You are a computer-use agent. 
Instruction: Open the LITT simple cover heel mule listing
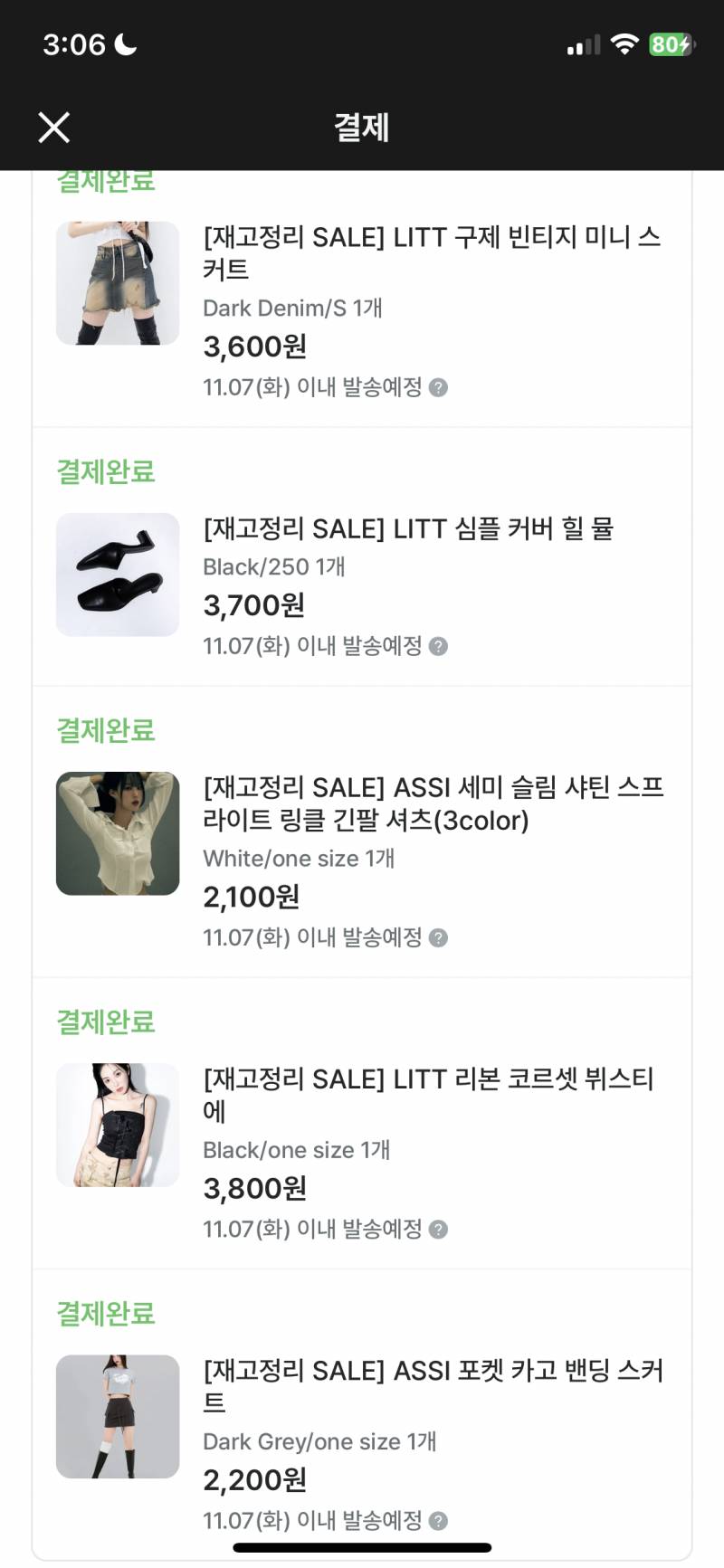[408, 529]
